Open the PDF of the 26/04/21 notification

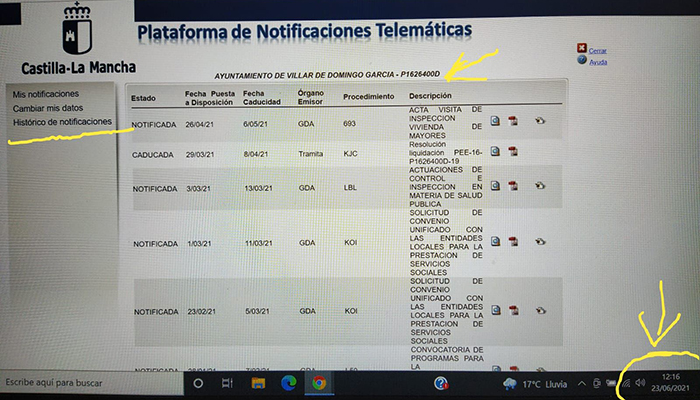512,122
